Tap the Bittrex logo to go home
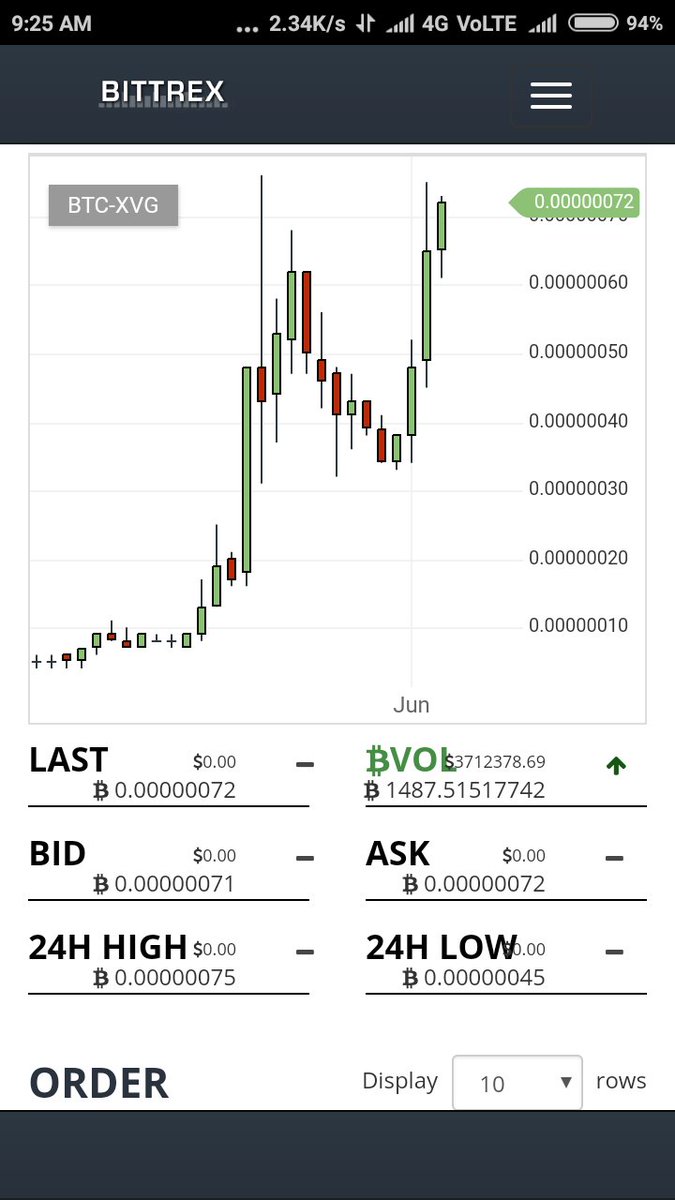This screenshot has width=675, height=1200. (x=163, y=93)
